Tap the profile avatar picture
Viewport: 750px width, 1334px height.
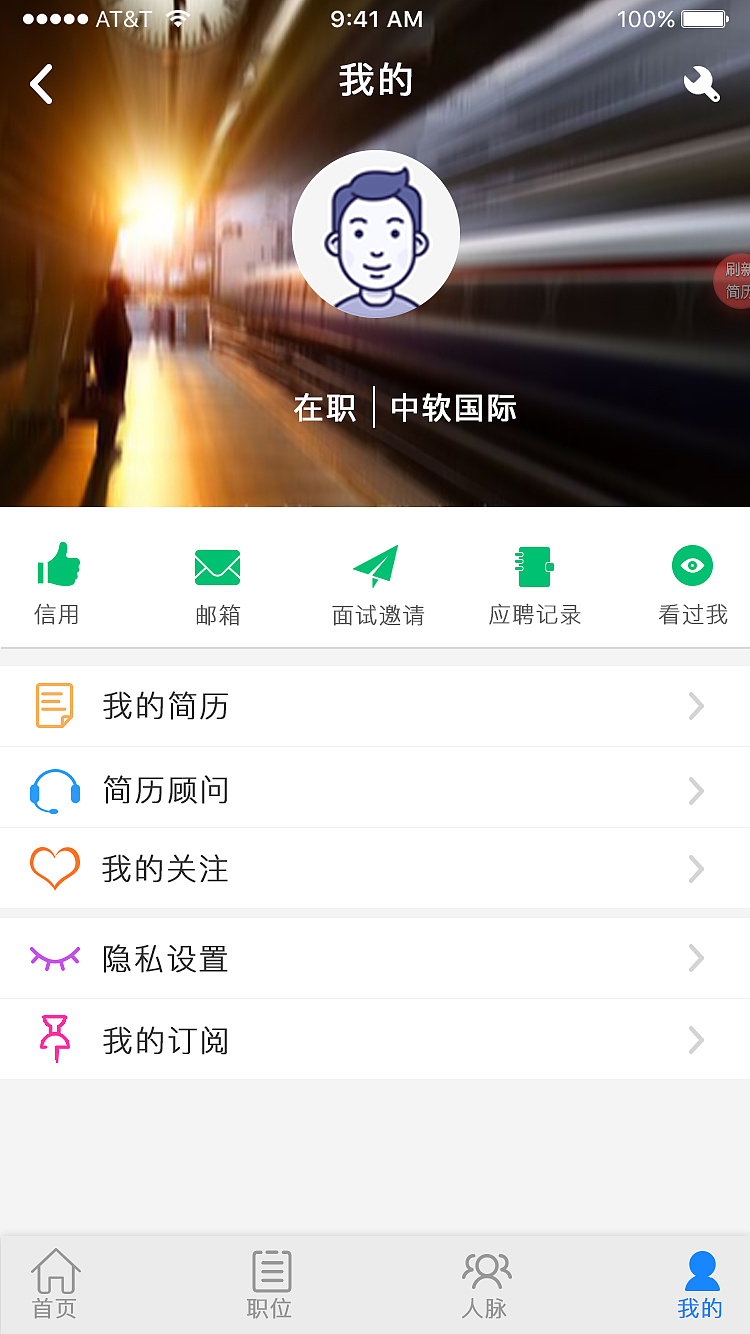coord(376,234)
